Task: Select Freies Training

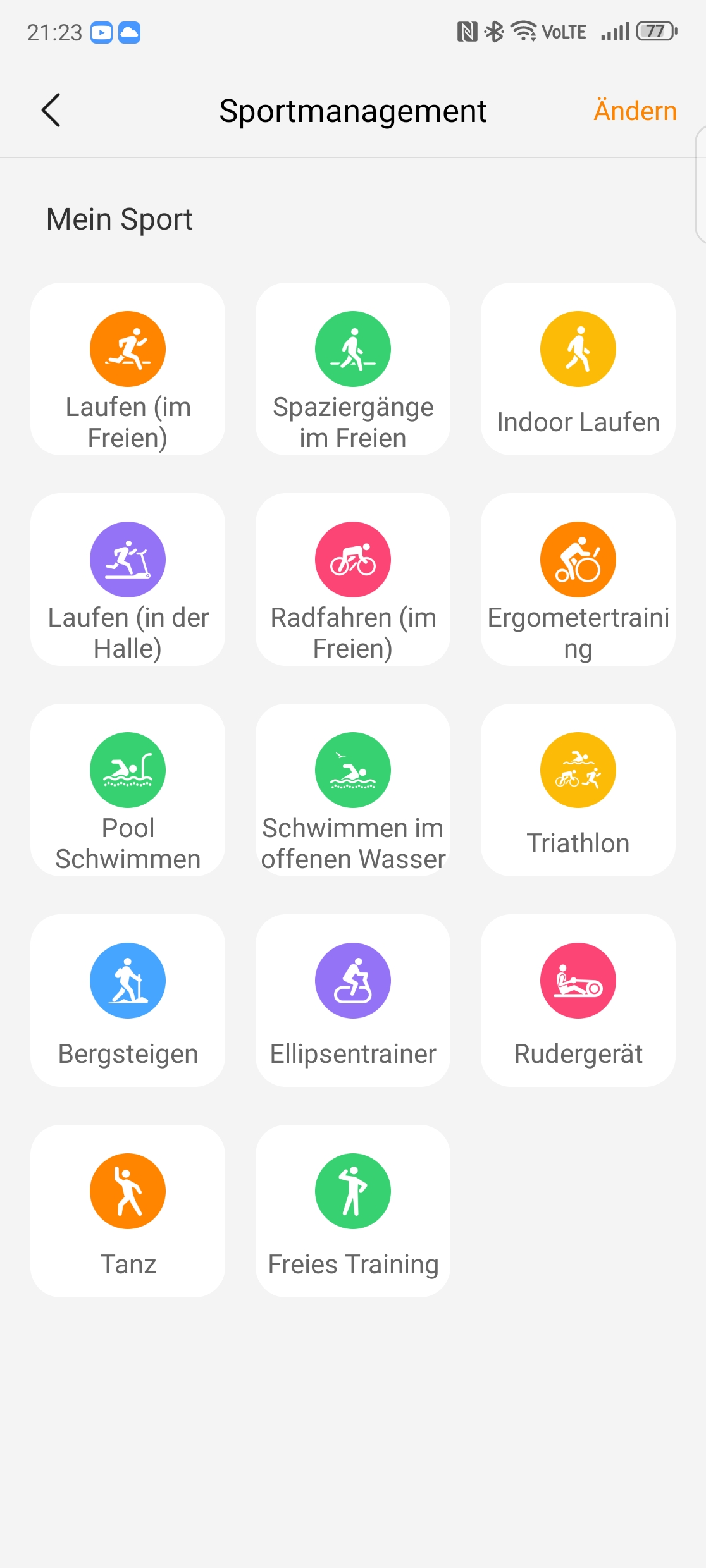Action: 353,1211
